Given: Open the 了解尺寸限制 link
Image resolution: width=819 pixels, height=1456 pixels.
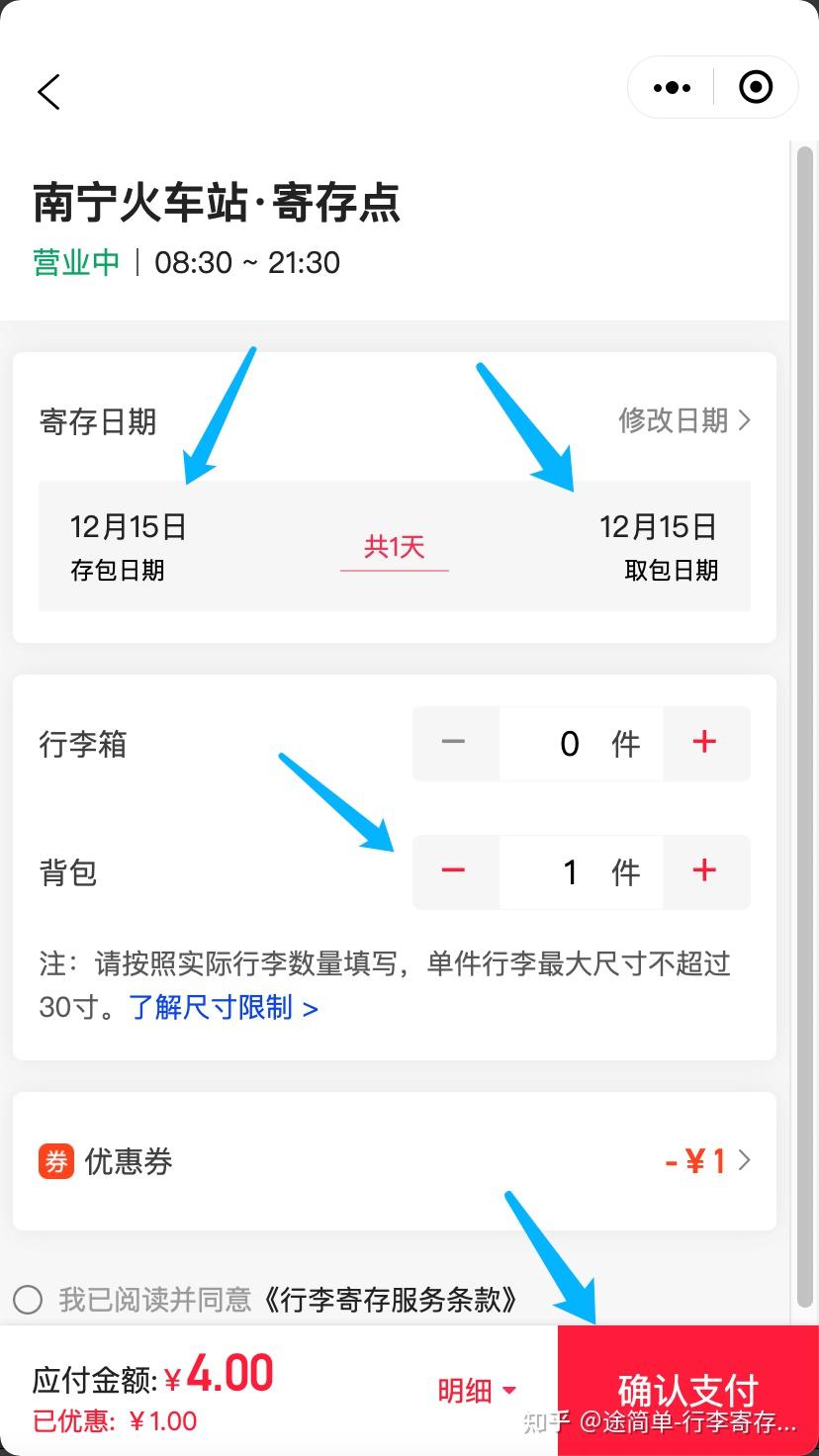Looking at the screenshot, I should 224,1008.
